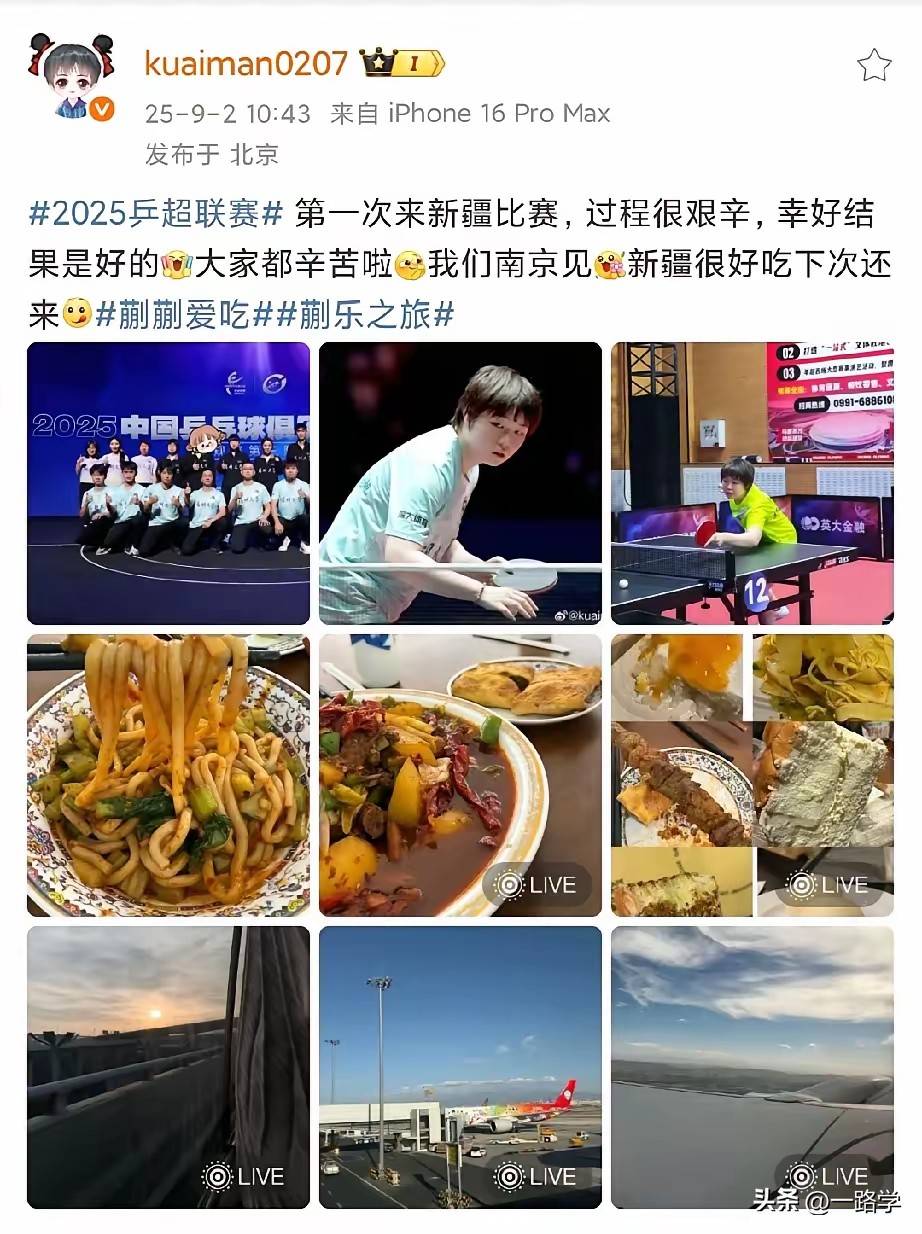922x1234 pixels.
Task: Open the photo of player at table 12
Action: point(752,483)
